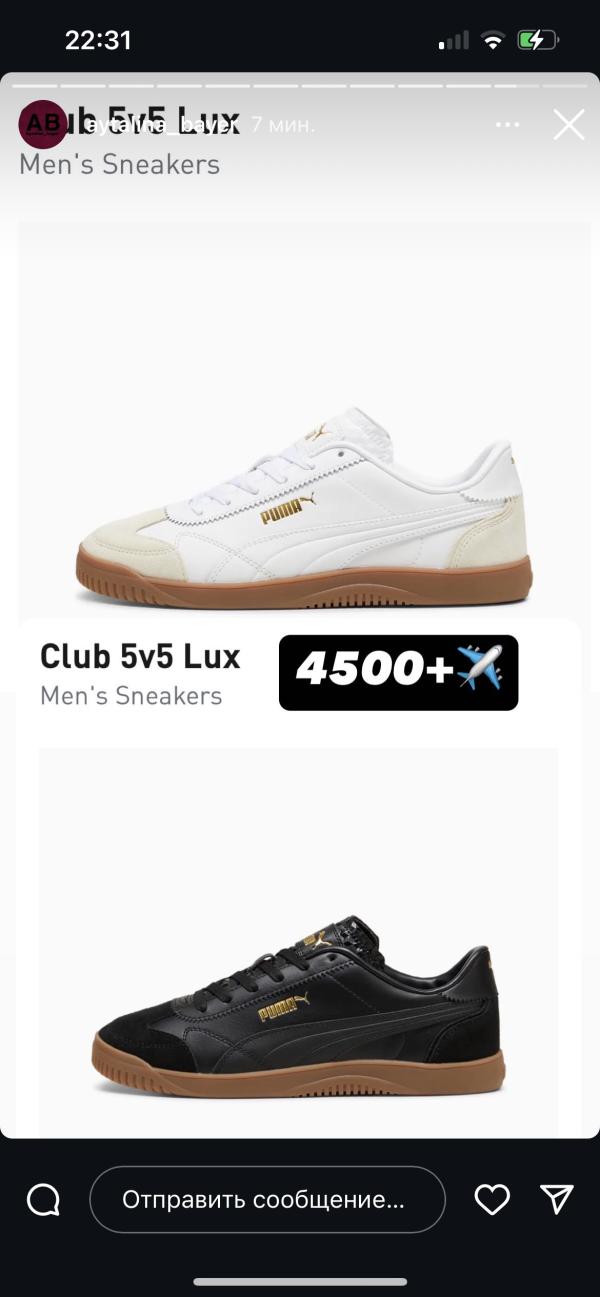Screen dimensions: 600x1297
Task: Open the story's three-dot options menu
Action: [x=508, y=125]
